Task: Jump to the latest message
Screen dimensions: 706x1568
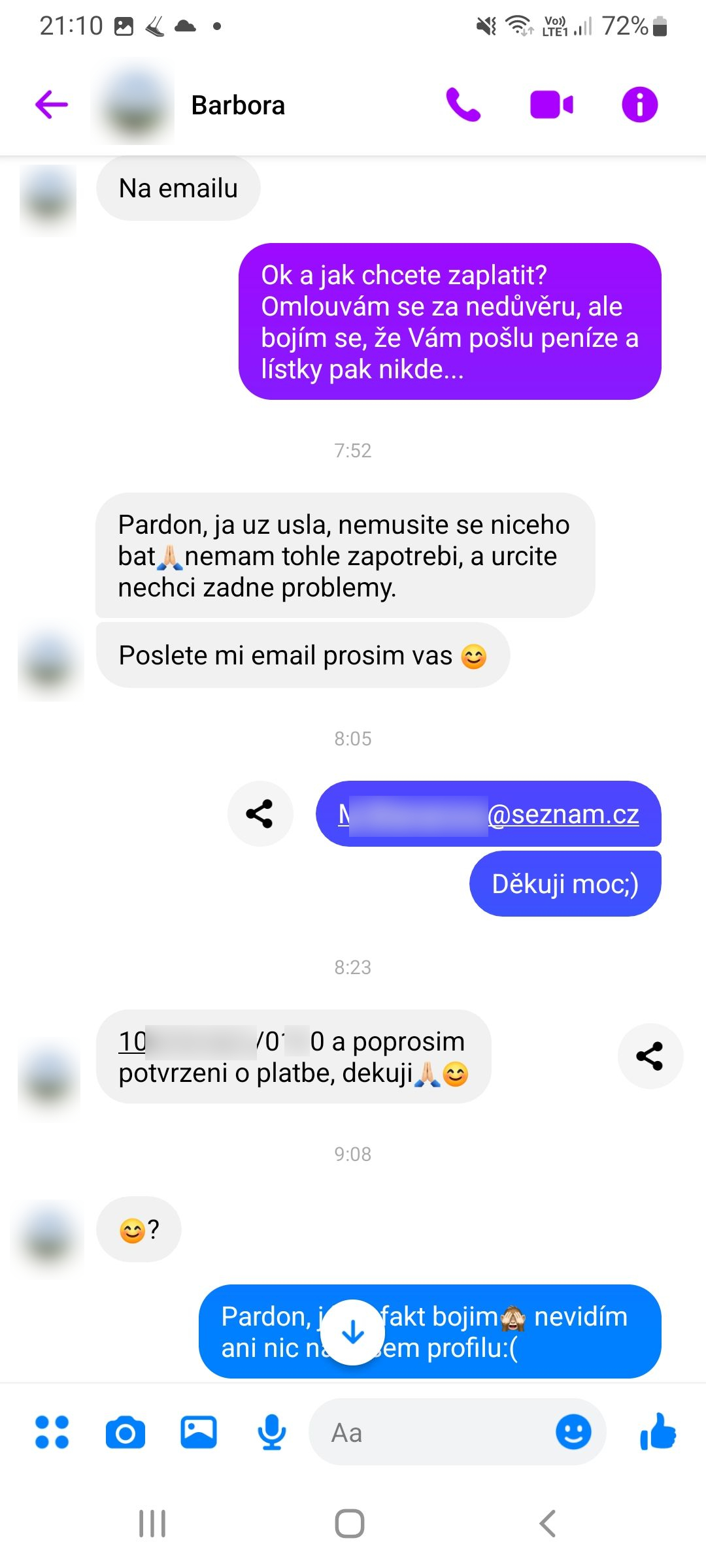Action: (353, 1332)
